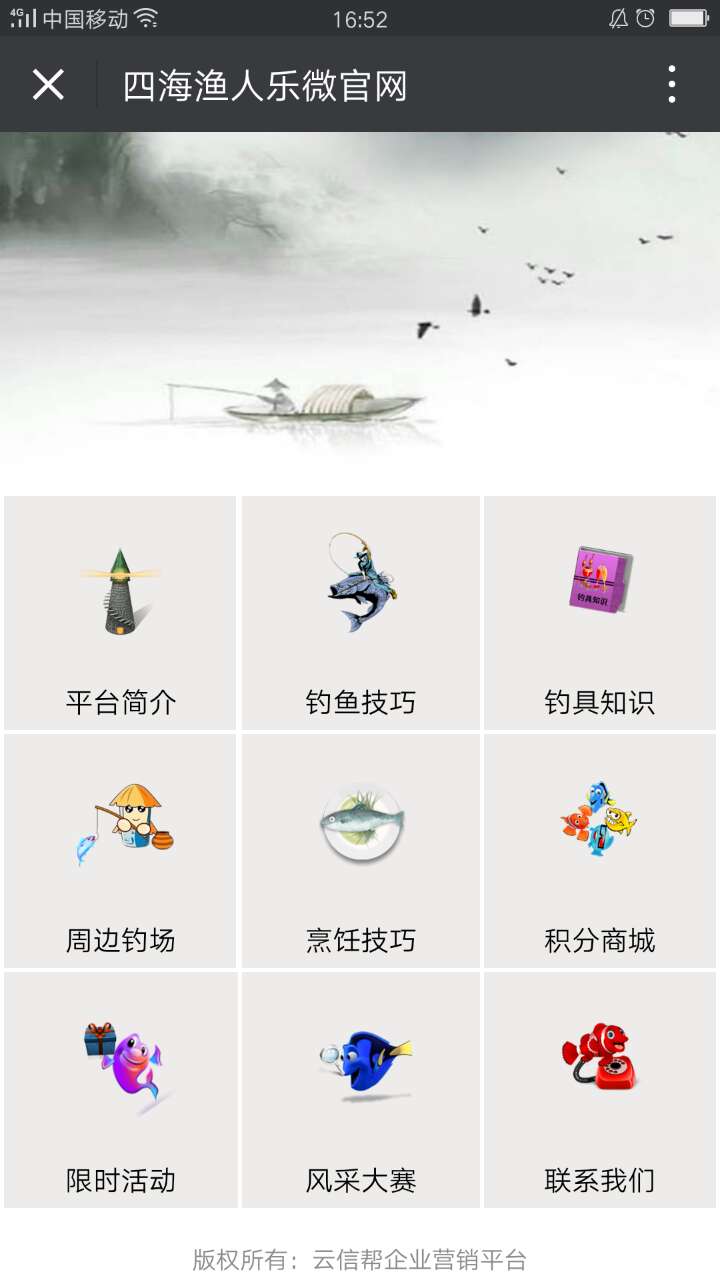The height and width of the screenshot is (1280, 720).
Task: Open 周边钓场 fishing spots
Action: pos(120,851)
